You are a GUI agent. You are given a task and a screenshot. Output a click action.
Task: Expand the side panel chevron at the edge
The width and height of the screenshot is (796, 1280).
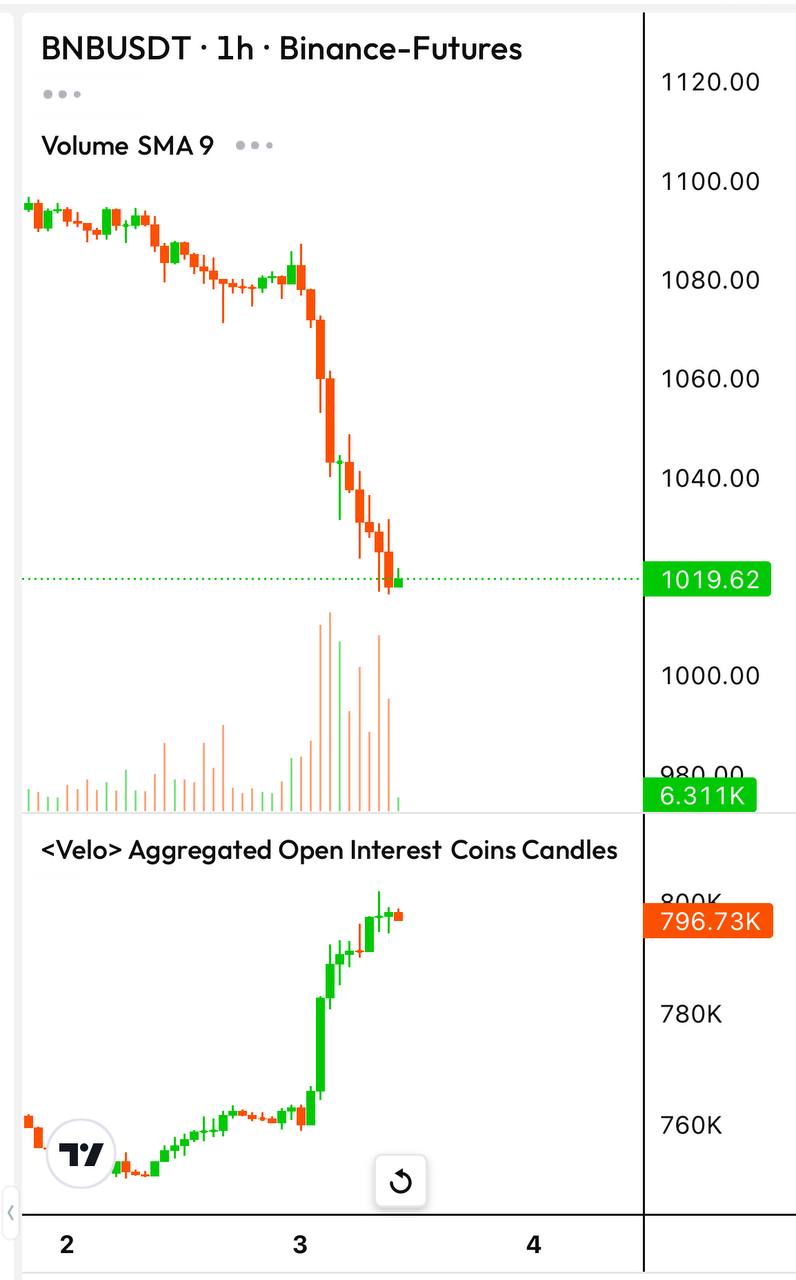[x=10, y=1213]
